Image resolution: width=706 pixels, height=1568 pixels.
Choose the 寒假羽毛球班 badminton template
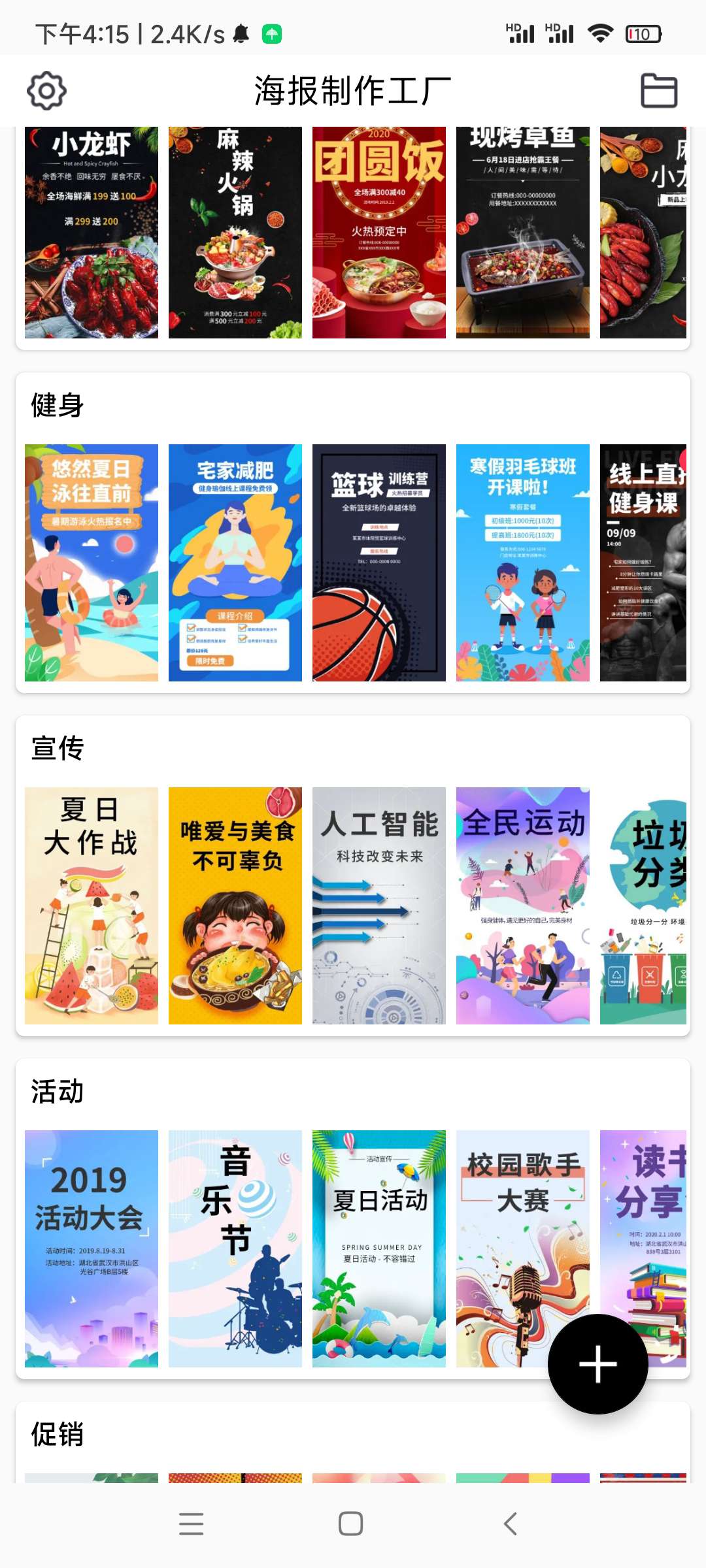pos(523,563)
